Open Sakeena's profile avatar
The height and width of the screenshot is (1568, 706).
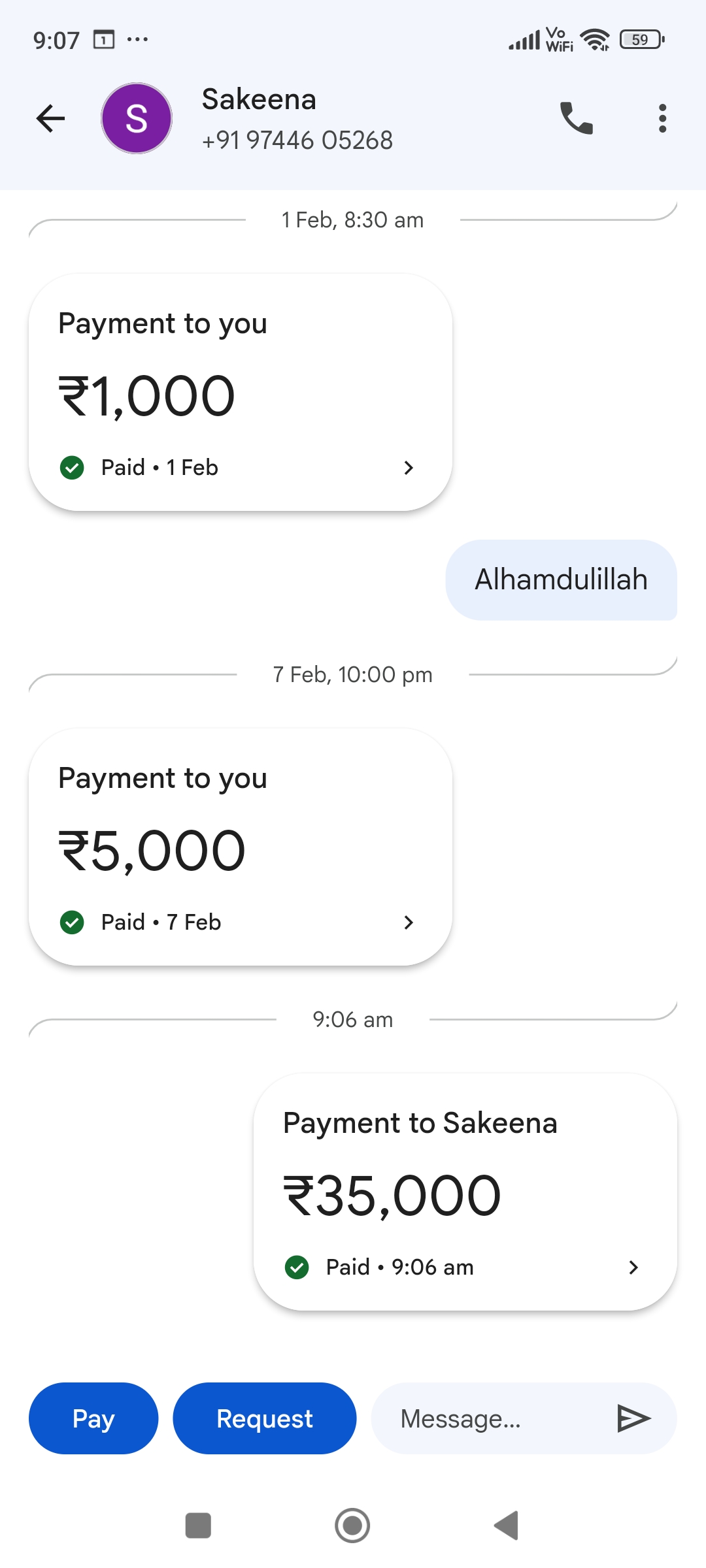[x=137, y=118]
